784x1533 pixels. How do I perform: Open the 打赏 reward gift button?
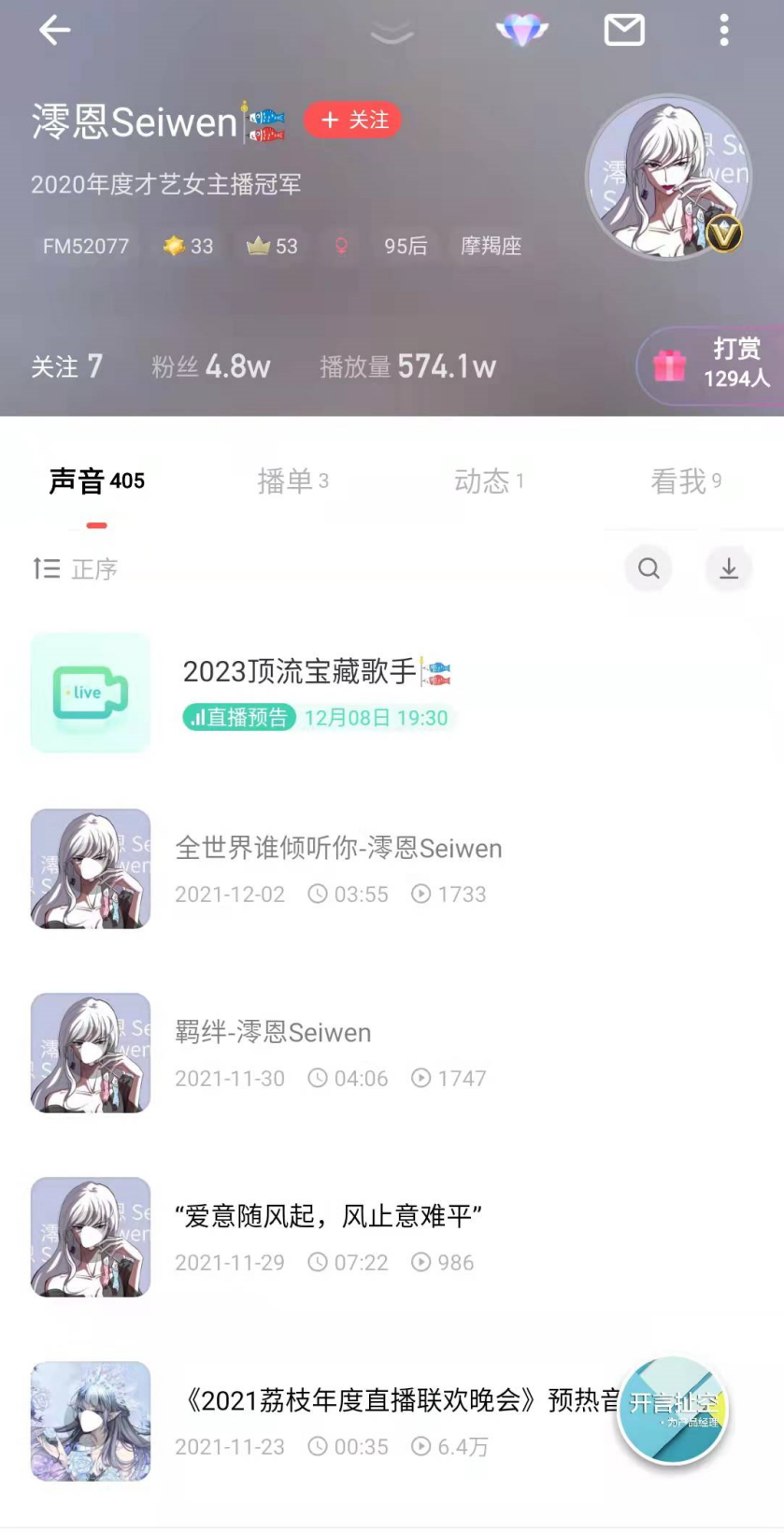[x=712, y=365]
